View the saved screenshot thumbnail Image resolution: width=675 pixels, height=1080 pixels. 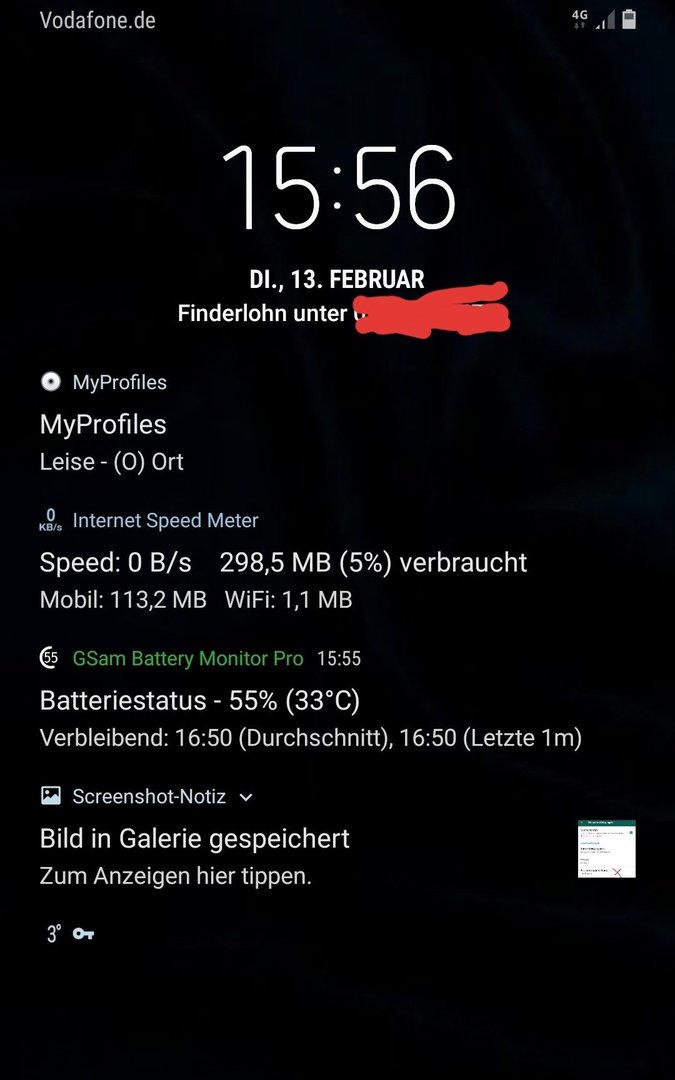tap(606, 849)
